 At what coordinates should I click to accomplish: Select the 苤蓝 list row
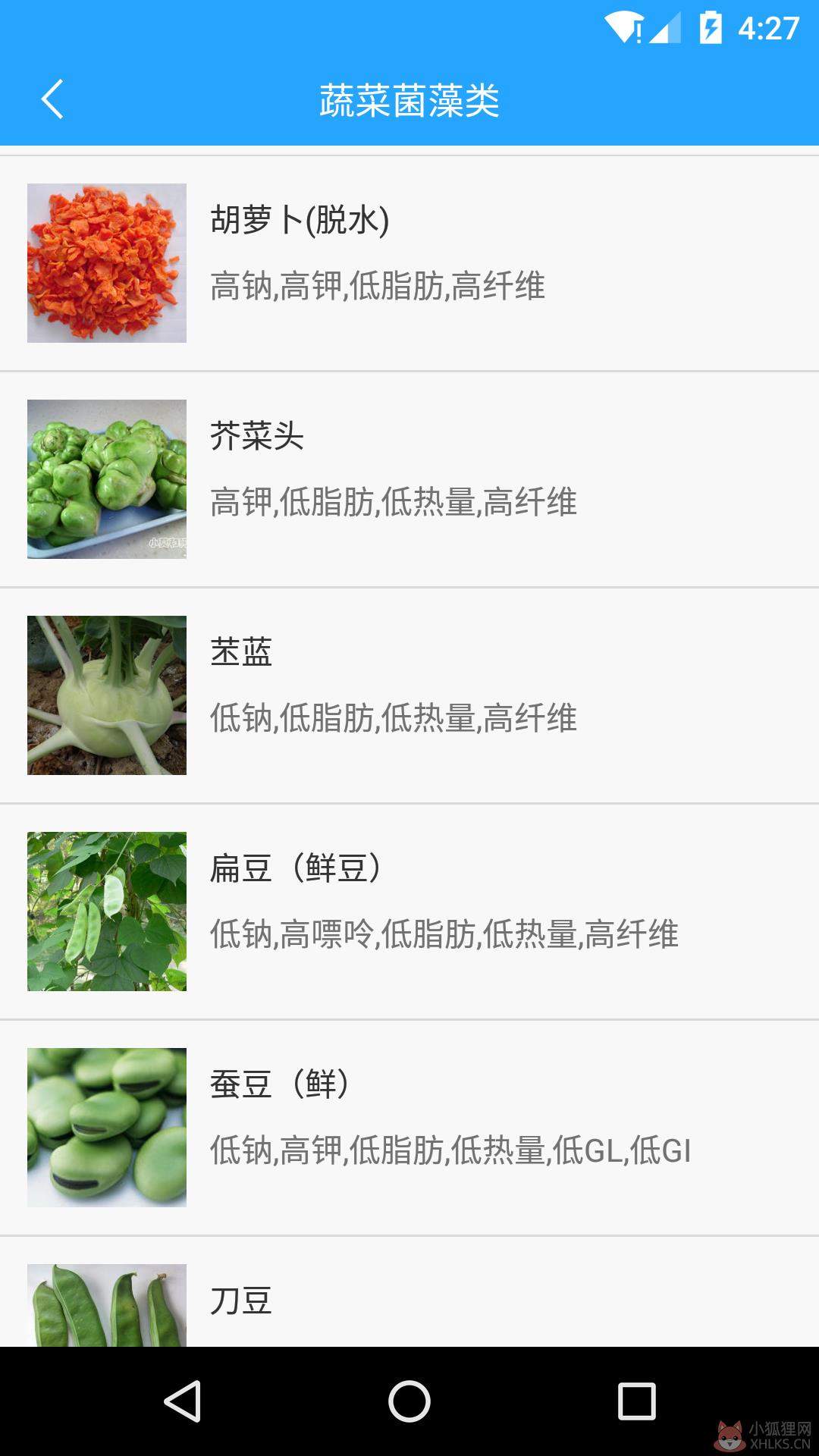click(409, 695)
